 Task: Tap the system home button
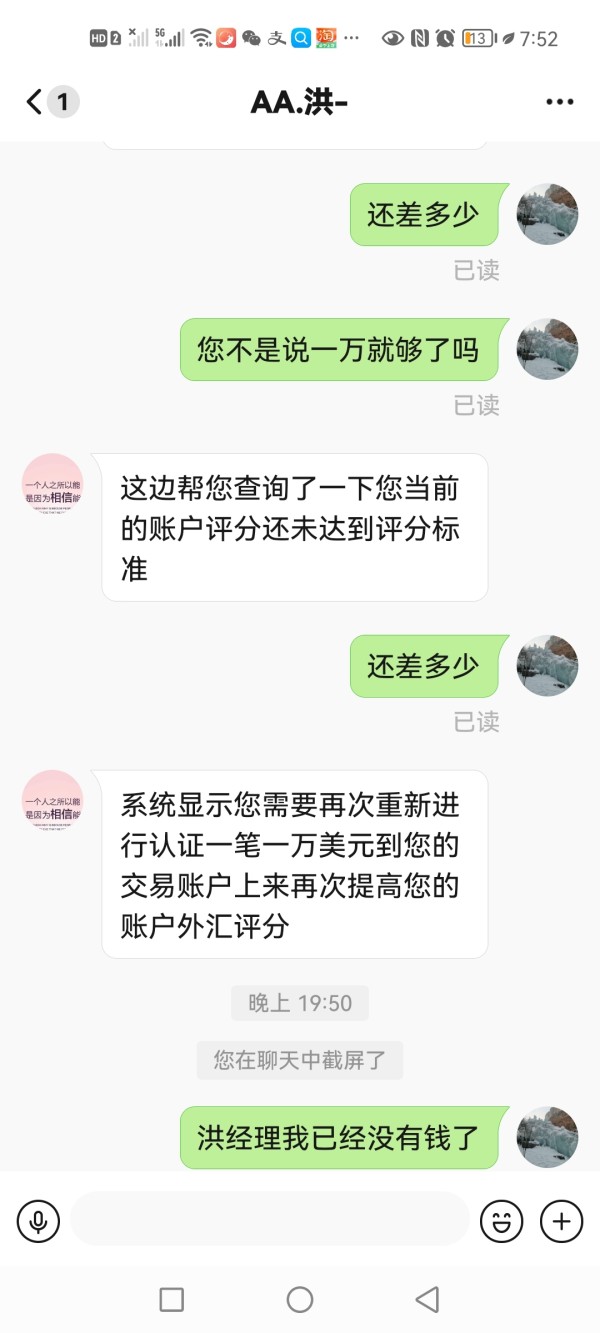pyautogui.click(x=300, y=1299)
